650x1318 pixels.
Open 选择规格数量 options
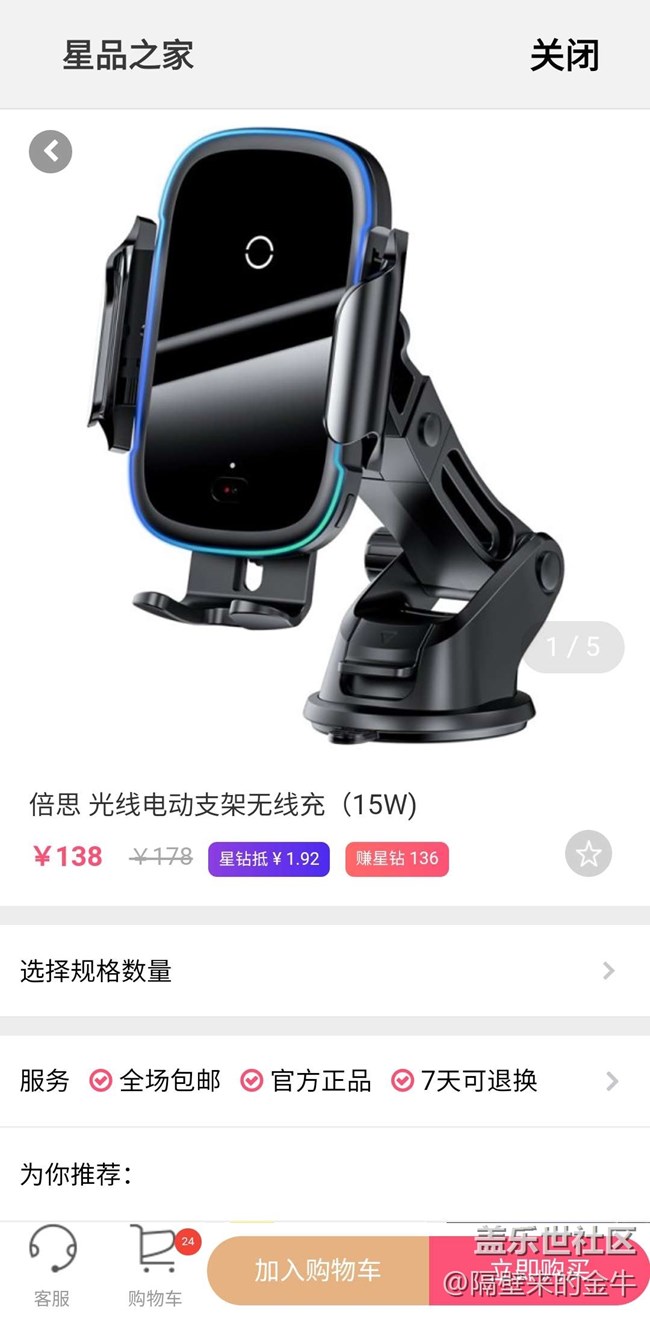coord(324,970)
